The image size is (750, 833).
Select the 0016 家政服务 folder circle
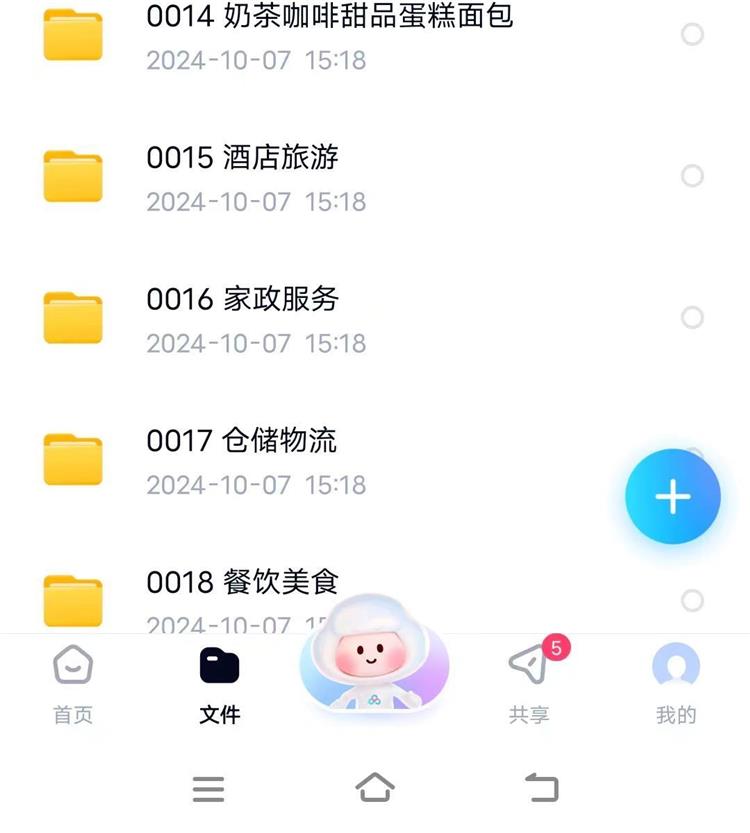pyautogui.click(x=692, y=318)
